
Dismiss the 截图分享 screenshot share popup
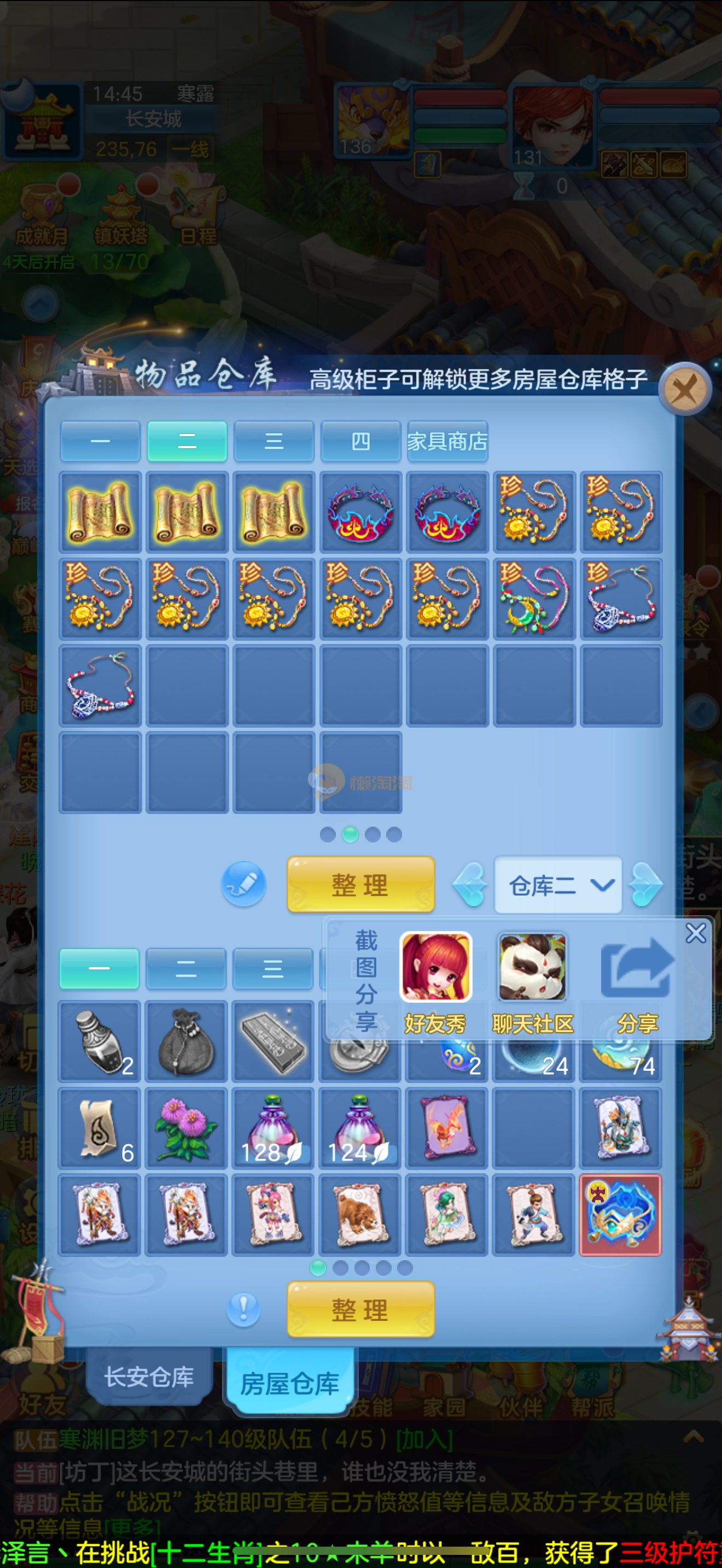pos(696,933)
